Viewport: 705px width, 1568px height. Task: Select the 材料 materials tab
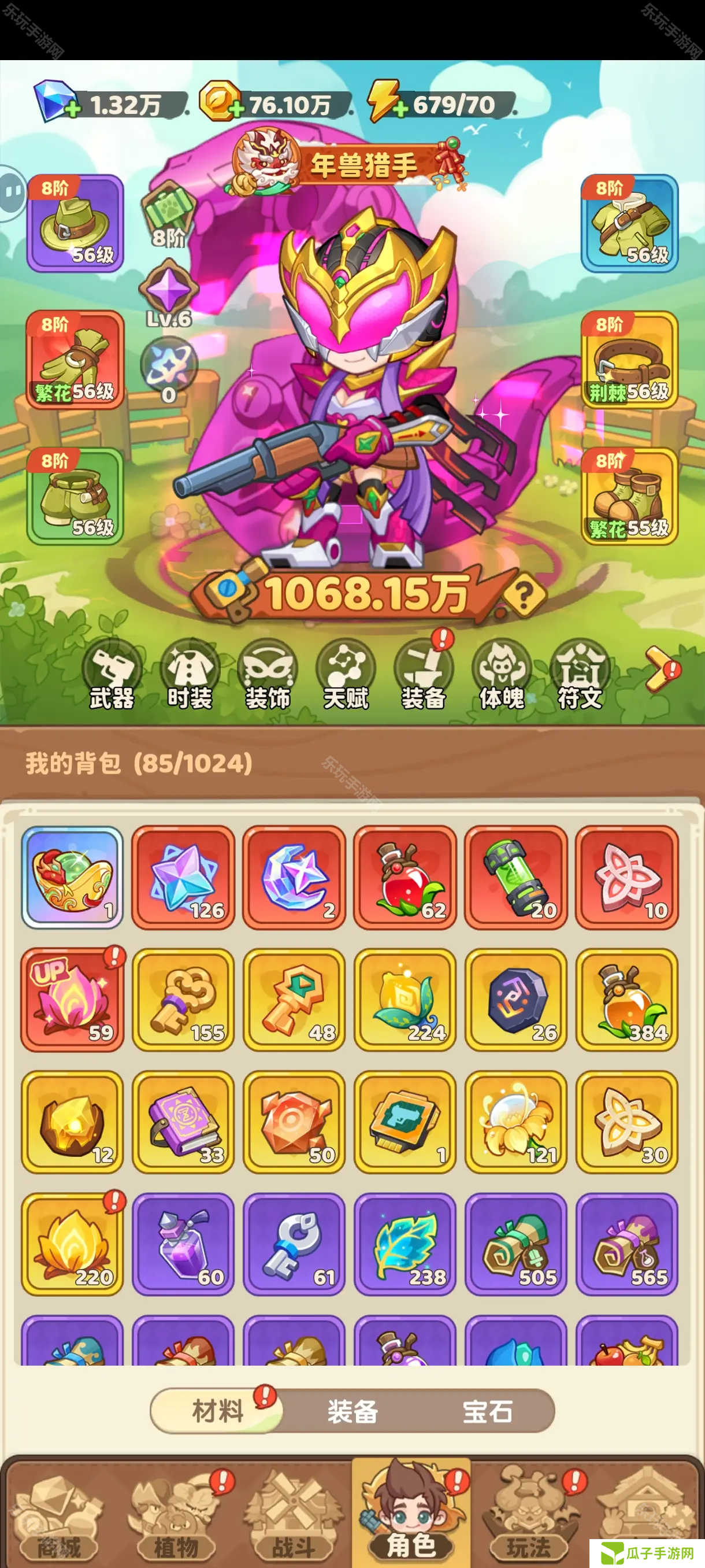[x=217, y=1411]
